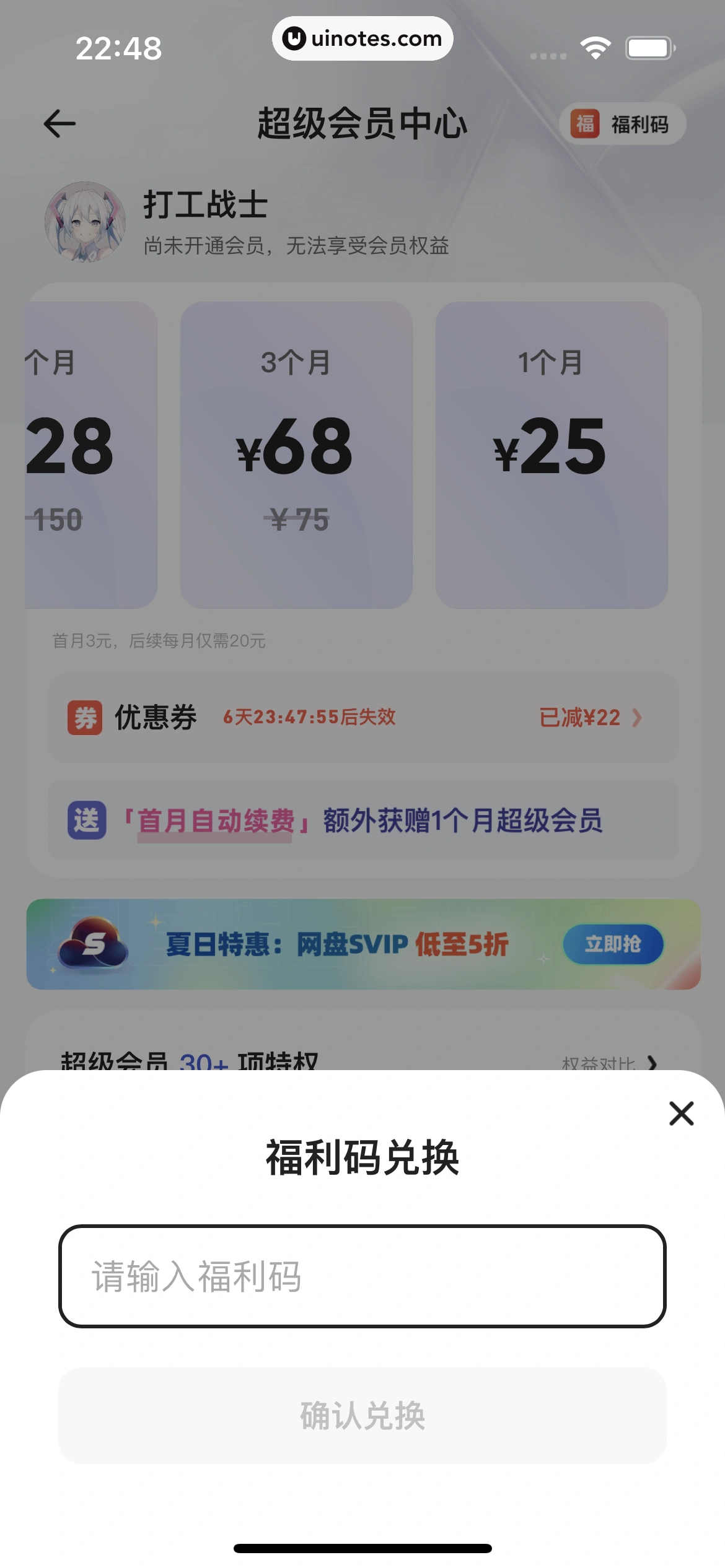Expand coupon details via chevron beside 已减¥22
Screen dimensions: 725x1568
(x=638, y=717)
